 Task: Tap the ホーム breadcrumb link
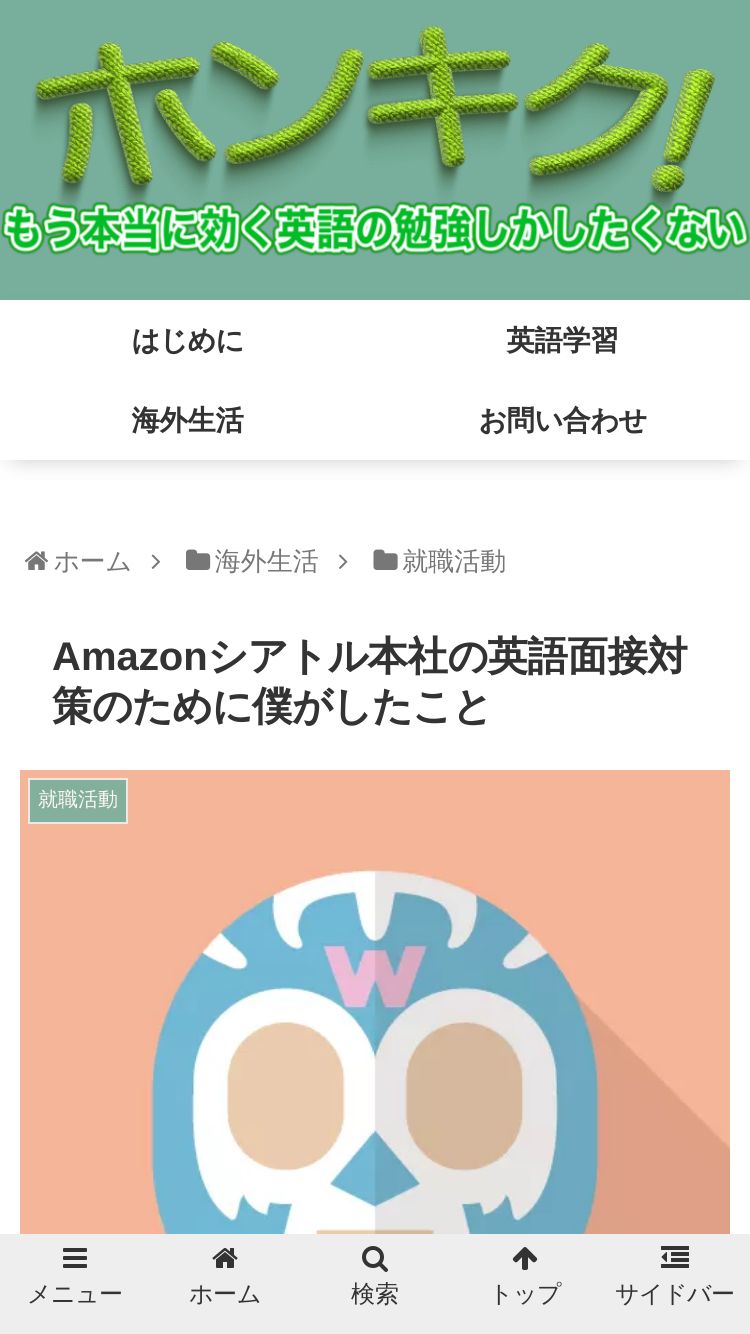(x=78, y=562)
